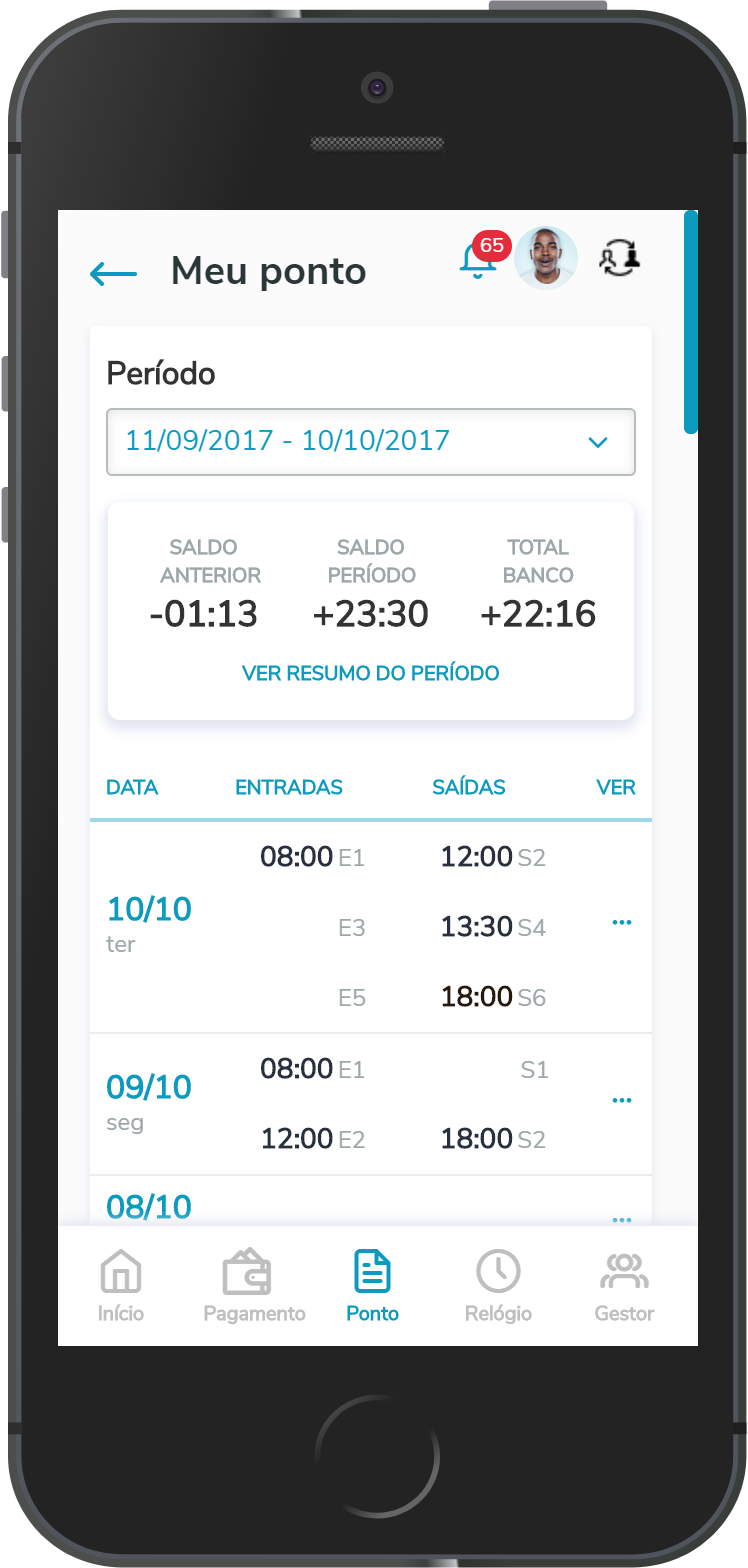Open the Gestor tab
This screenshot has width=748, height=1568.
pyautogui.click(x=624, y=1286)
